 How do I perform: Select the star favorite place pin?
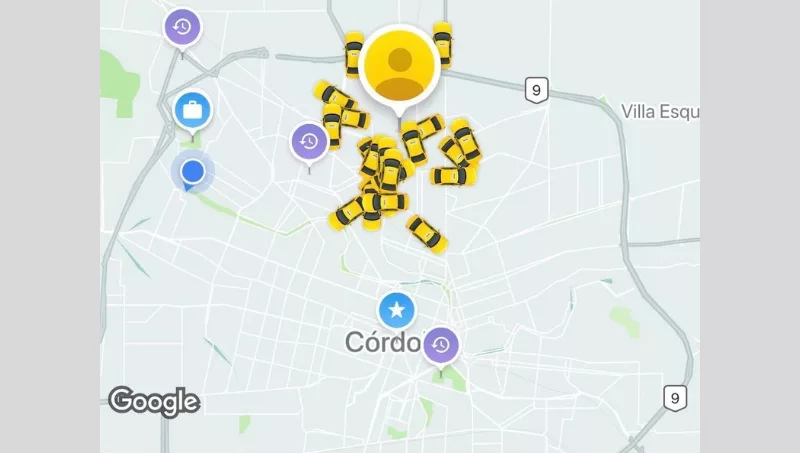[x=397, y=311]
